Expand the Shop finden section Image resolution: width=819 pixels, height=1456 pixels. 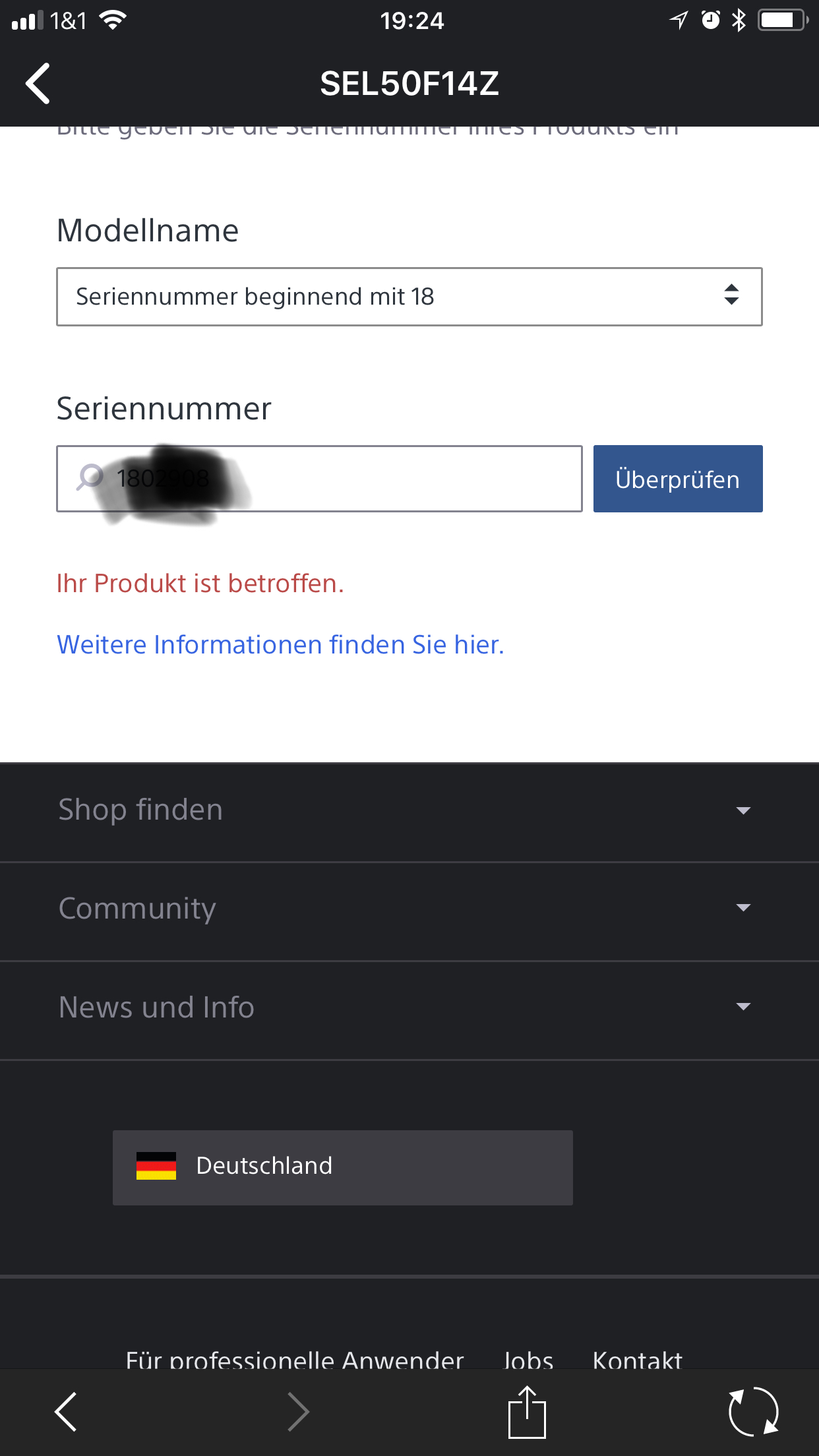409,810
